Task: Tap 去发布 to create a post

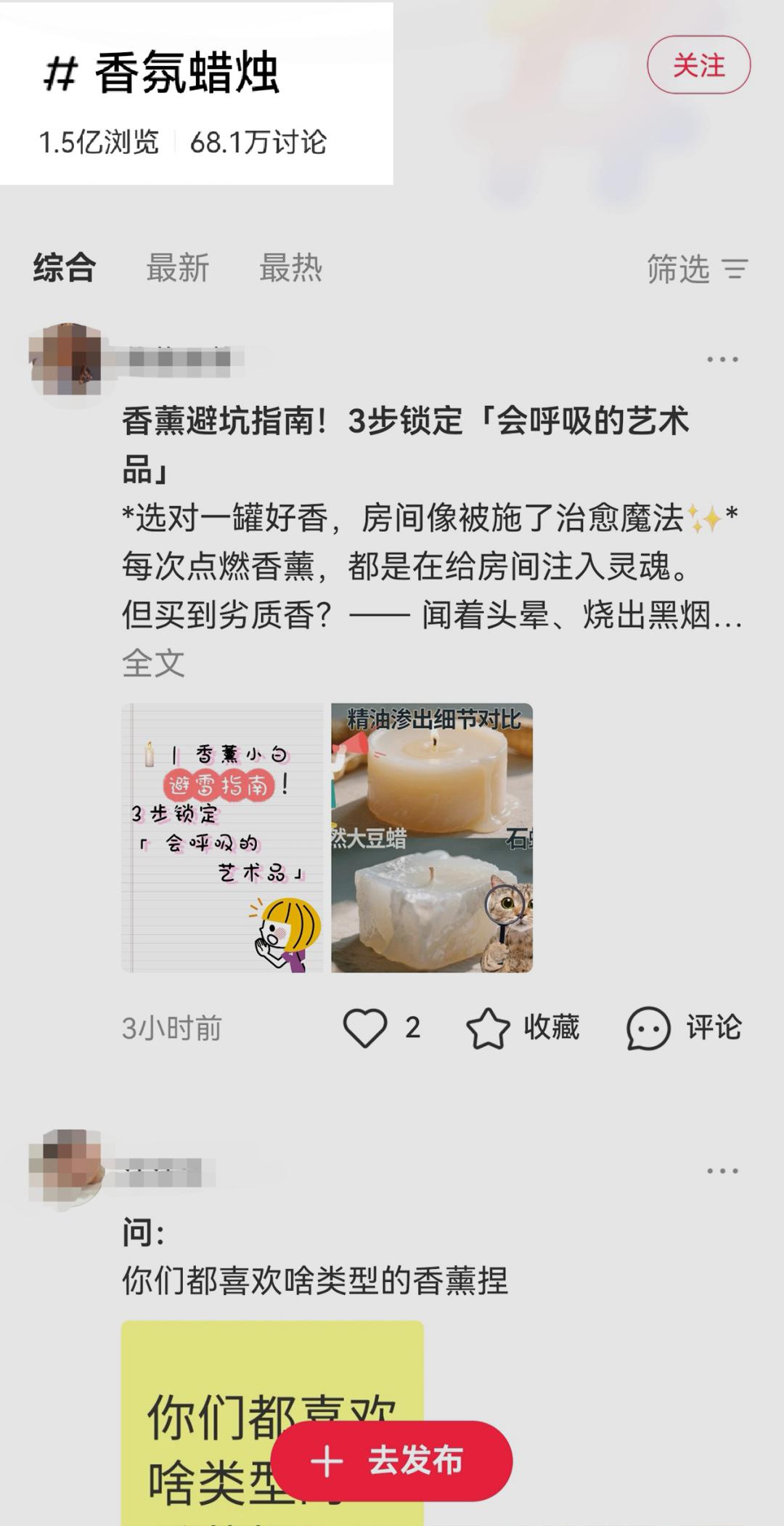Action: tap(392, 1461)
